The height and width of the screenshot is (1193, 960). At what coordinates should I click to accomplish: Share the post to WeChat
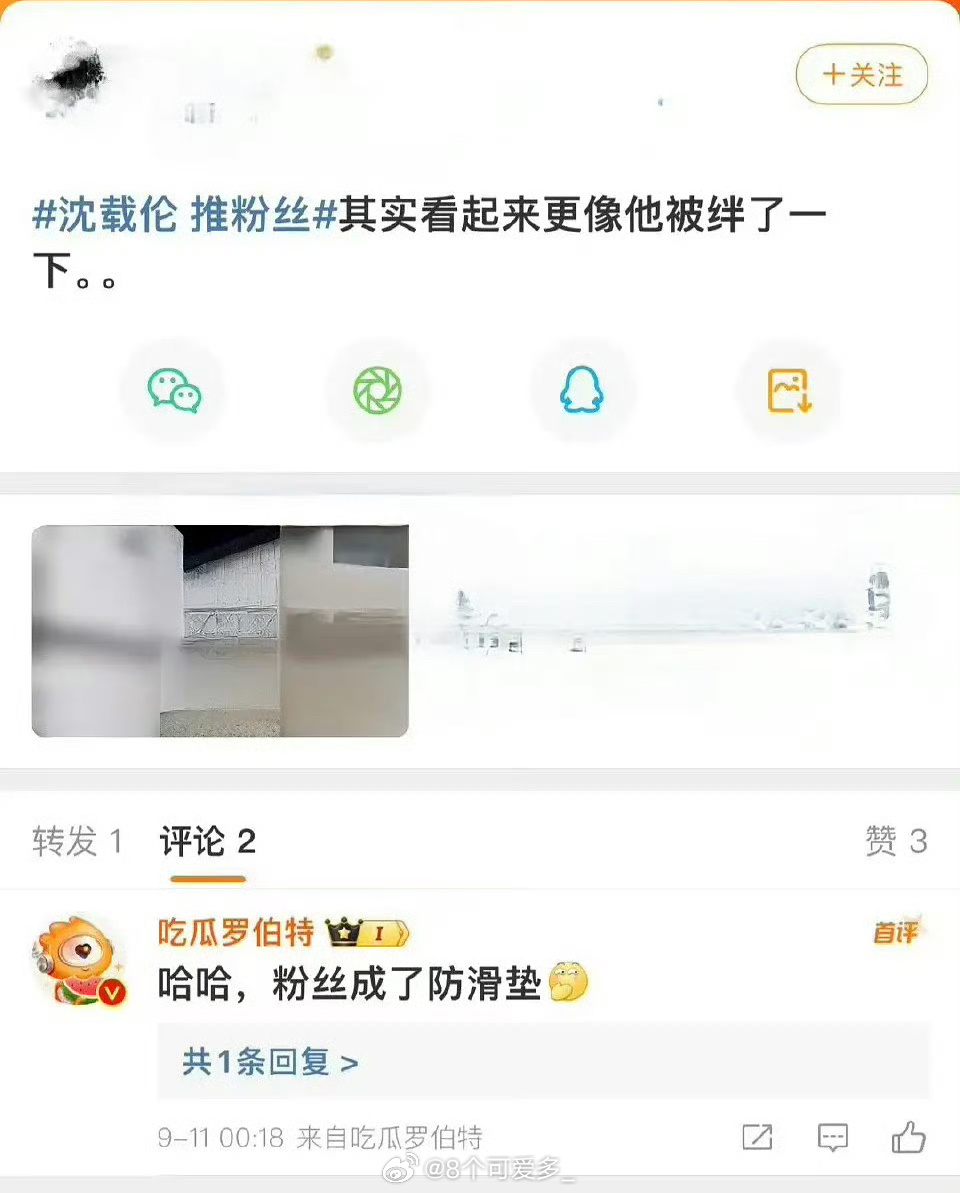pyautogui.click(x=174, y=390)
